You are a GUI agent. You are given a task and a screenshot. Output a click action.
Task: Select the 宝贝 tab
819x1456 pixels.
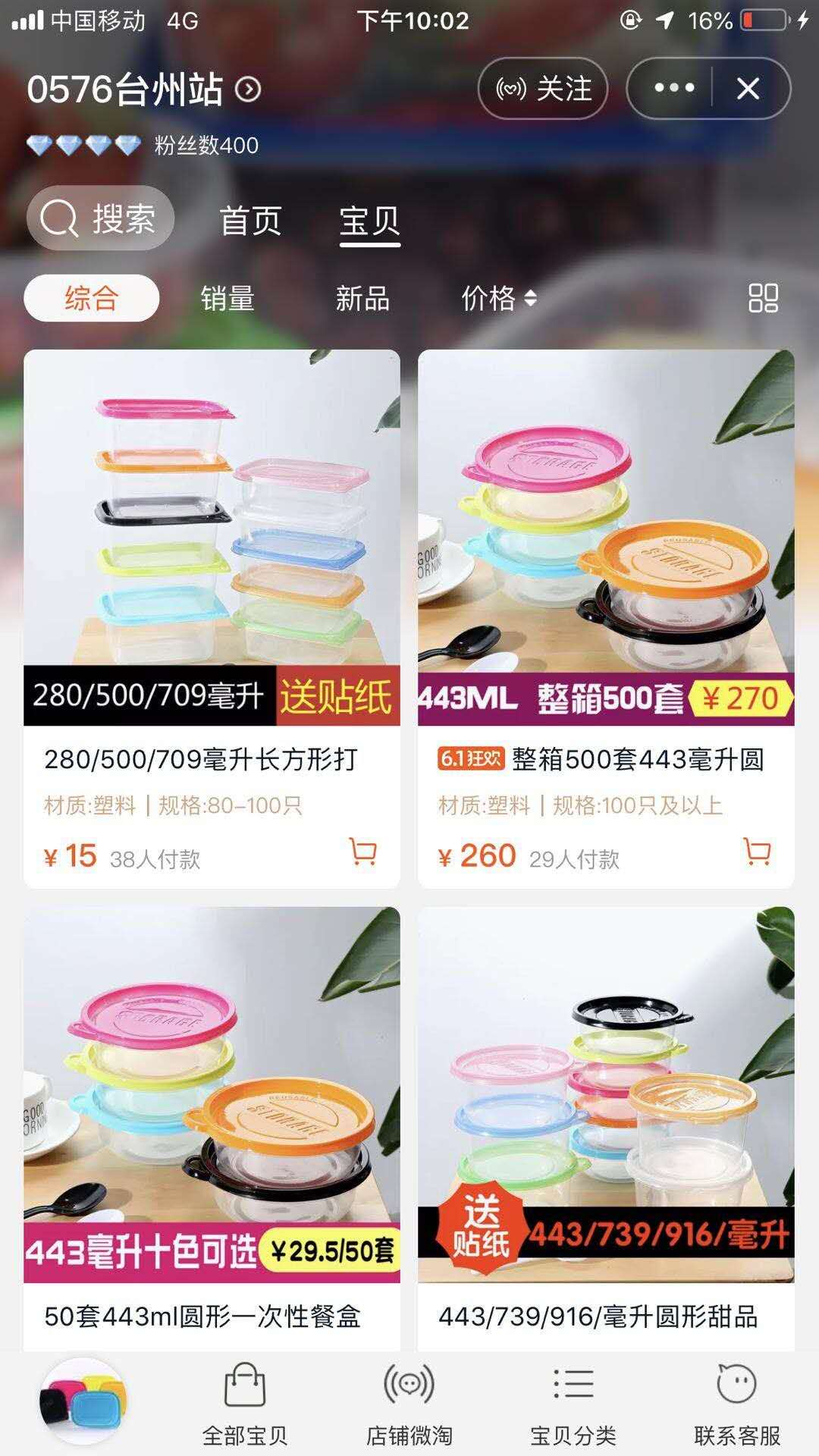[369, 221]
